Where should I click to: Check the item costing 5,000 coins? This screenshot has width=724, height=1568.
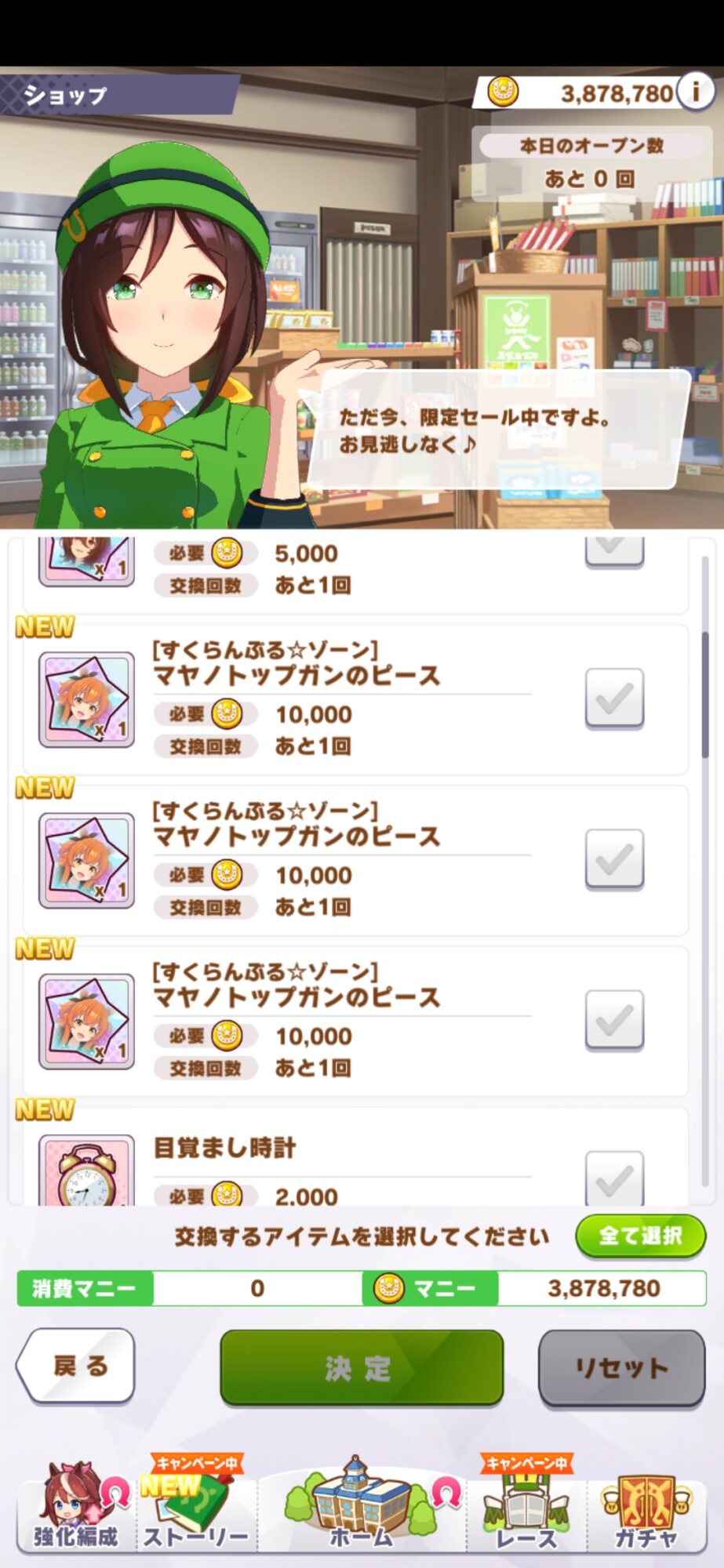point(614,551)
